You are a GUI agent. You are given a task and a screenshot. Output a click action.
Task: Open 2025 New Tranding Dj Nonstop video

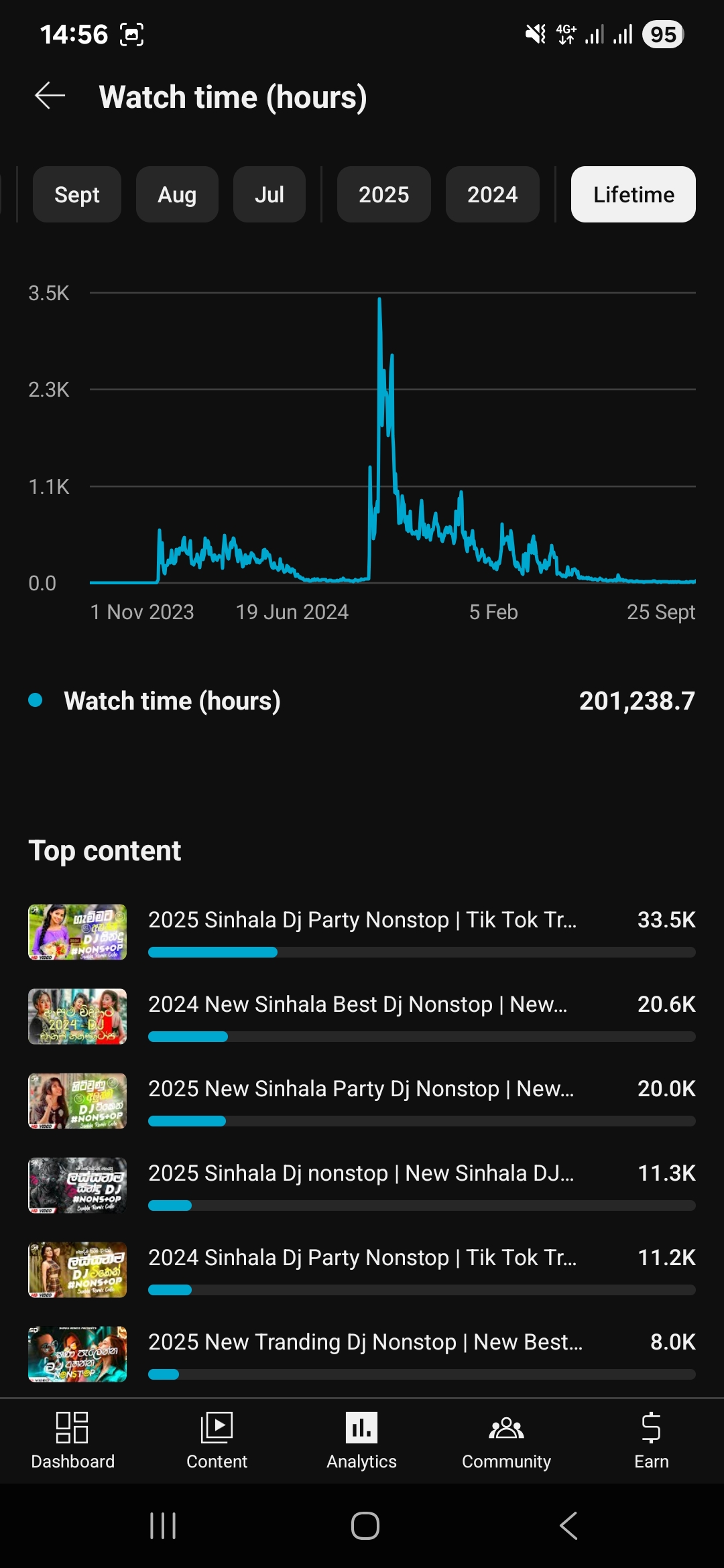point(365,1342)
